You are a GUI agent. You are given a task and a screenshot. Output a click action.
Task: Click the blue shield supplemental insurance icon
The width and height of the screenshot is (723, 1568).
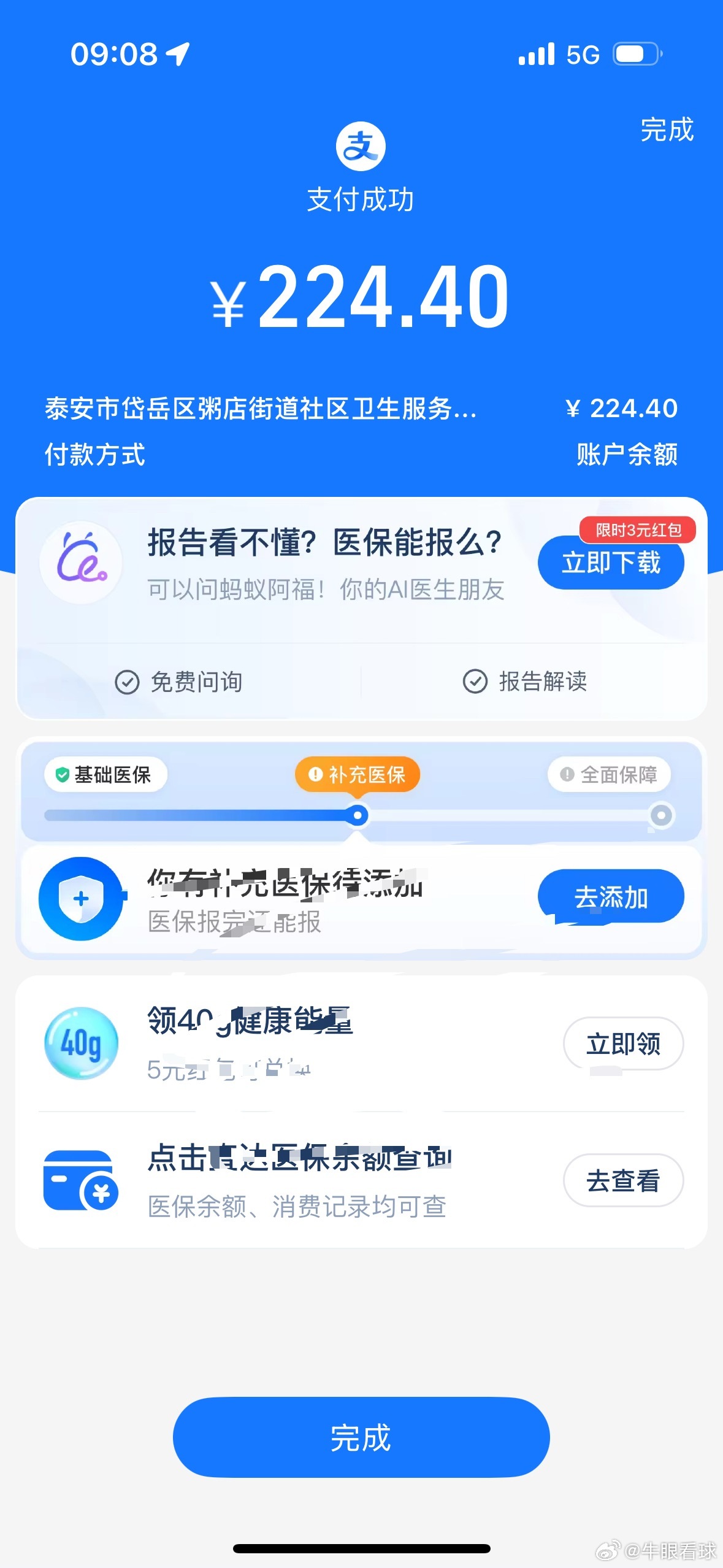click(x=82, y=897)
